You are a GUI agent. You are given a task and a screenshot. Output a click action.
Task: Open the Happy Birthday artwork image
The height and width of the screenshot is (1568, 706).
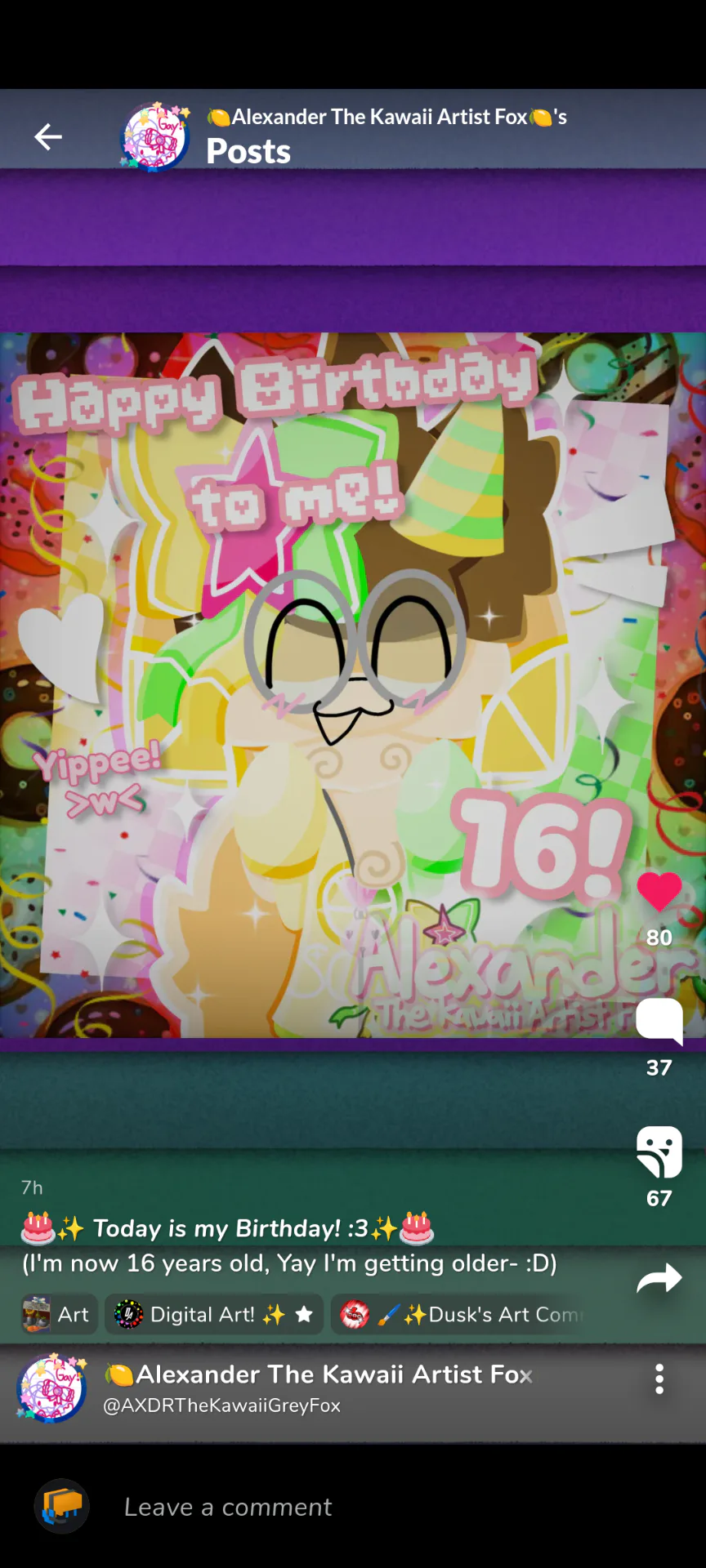353,685
